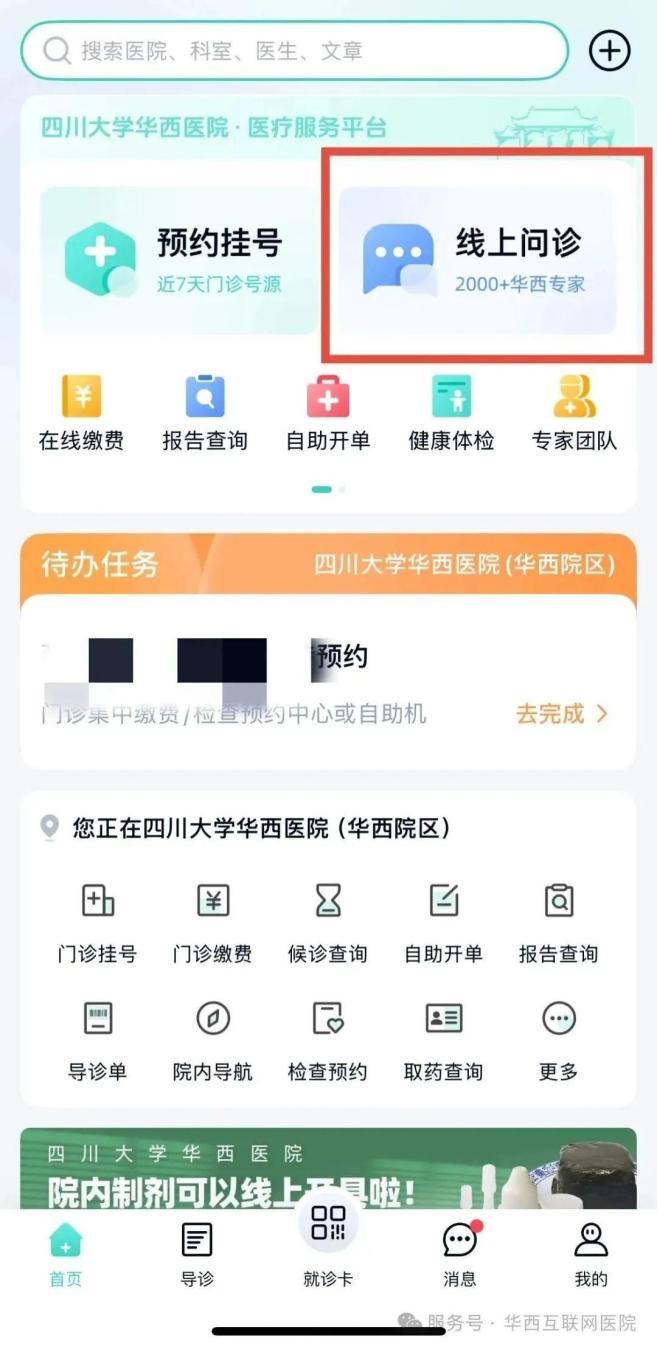Launch 院内导航 in-hospital navigation
The width and height of the screenshot is (657, 1349).
click(212, 1038)
